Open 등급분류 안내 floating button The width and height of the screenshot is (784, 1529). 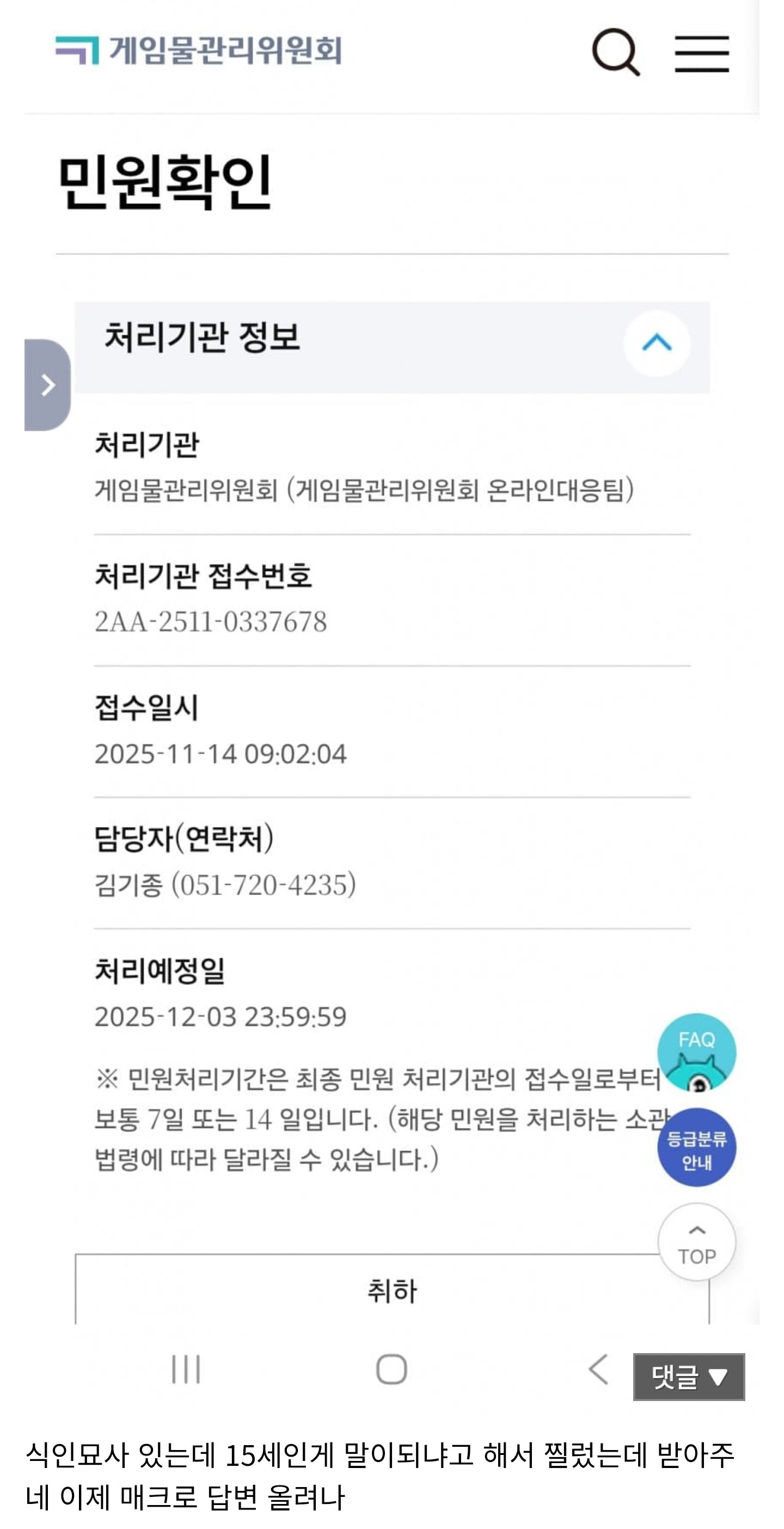click(x=696, y=1147)
